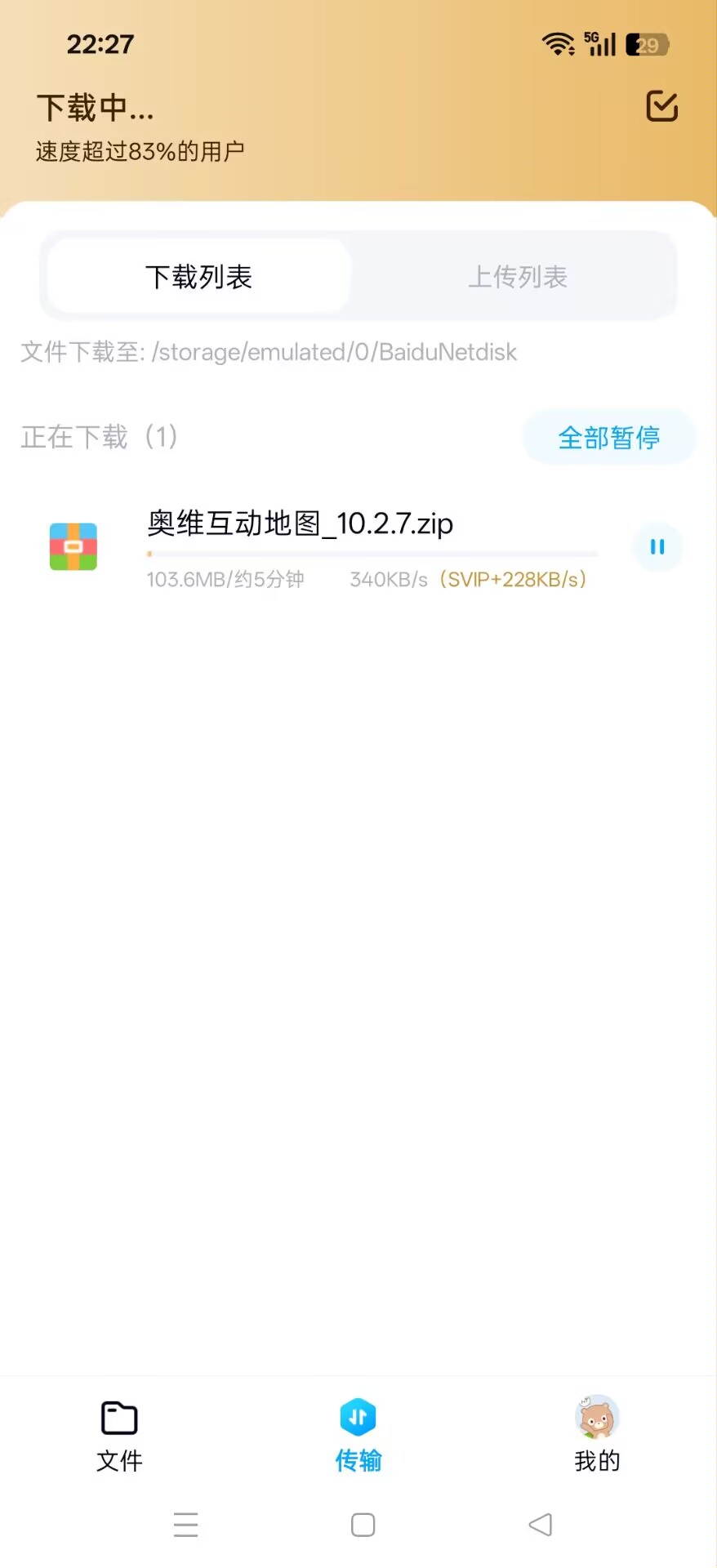Image resolution: width=717 pixels, height=1568 pixels.
Task: Switch to 下载列表 tab
Action: (199, 277)
